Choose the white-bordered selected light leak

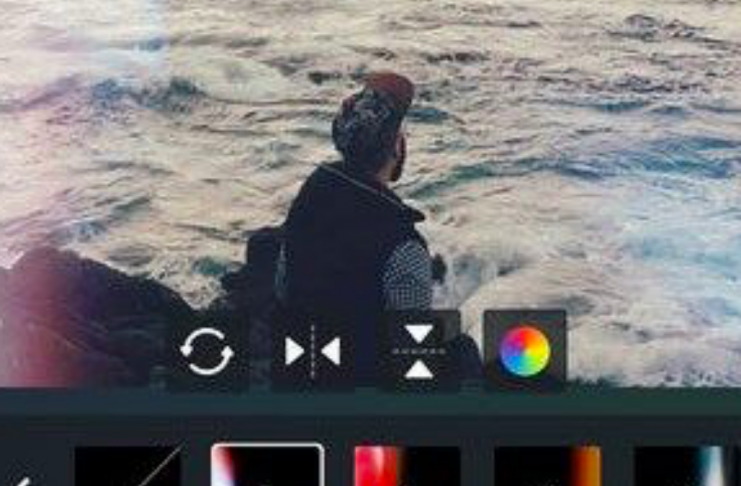point(267,466)
